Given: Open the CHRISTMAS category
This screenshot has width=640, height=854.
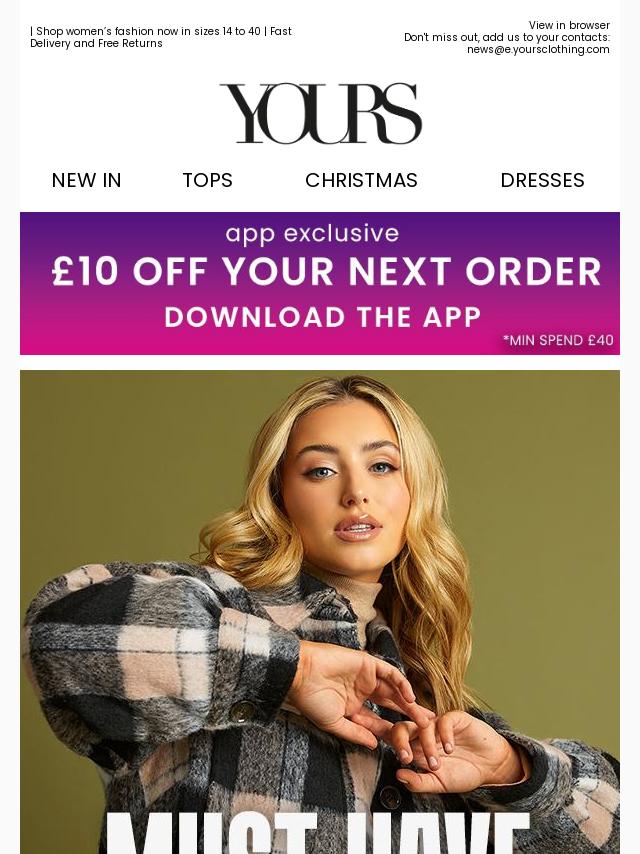Looking at the screenshot, I should click(x=361, y=180).
